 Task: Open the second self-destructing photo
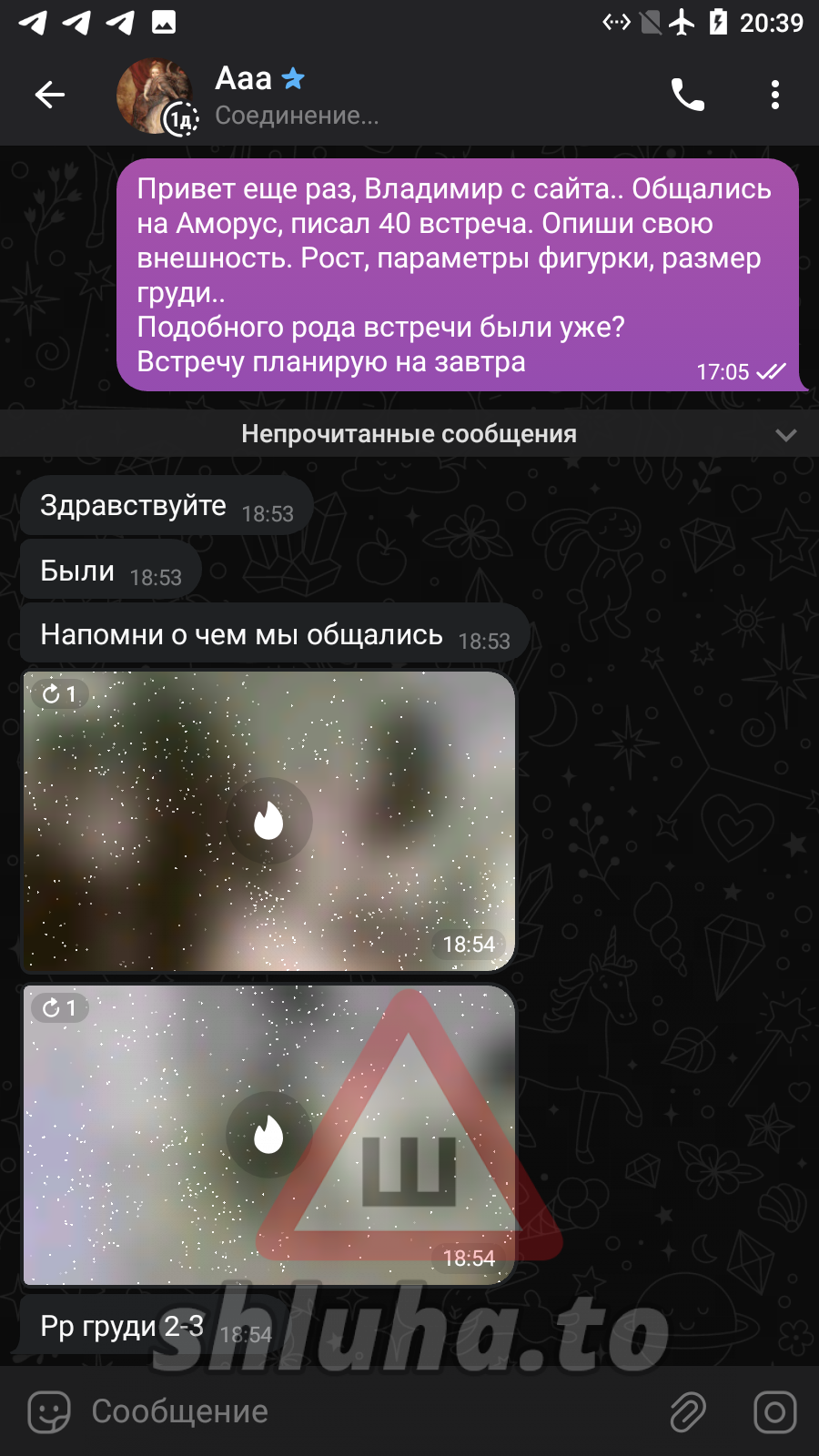[268, 1135]
